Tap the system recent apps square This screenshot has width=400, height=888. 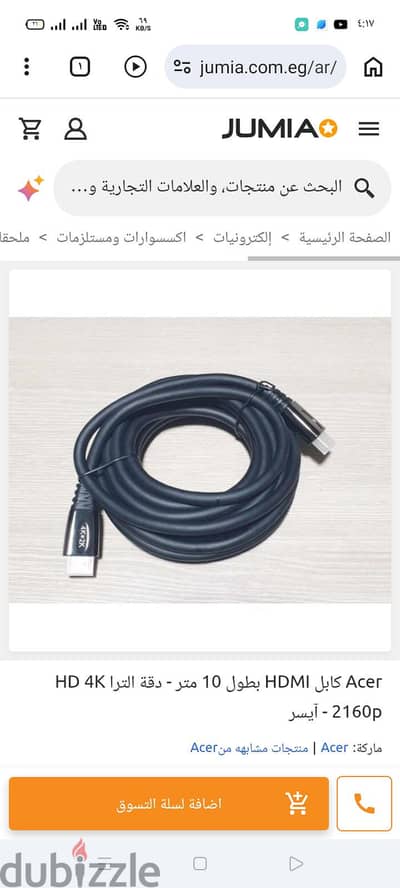pyautogui.click(x=199, y=864)
